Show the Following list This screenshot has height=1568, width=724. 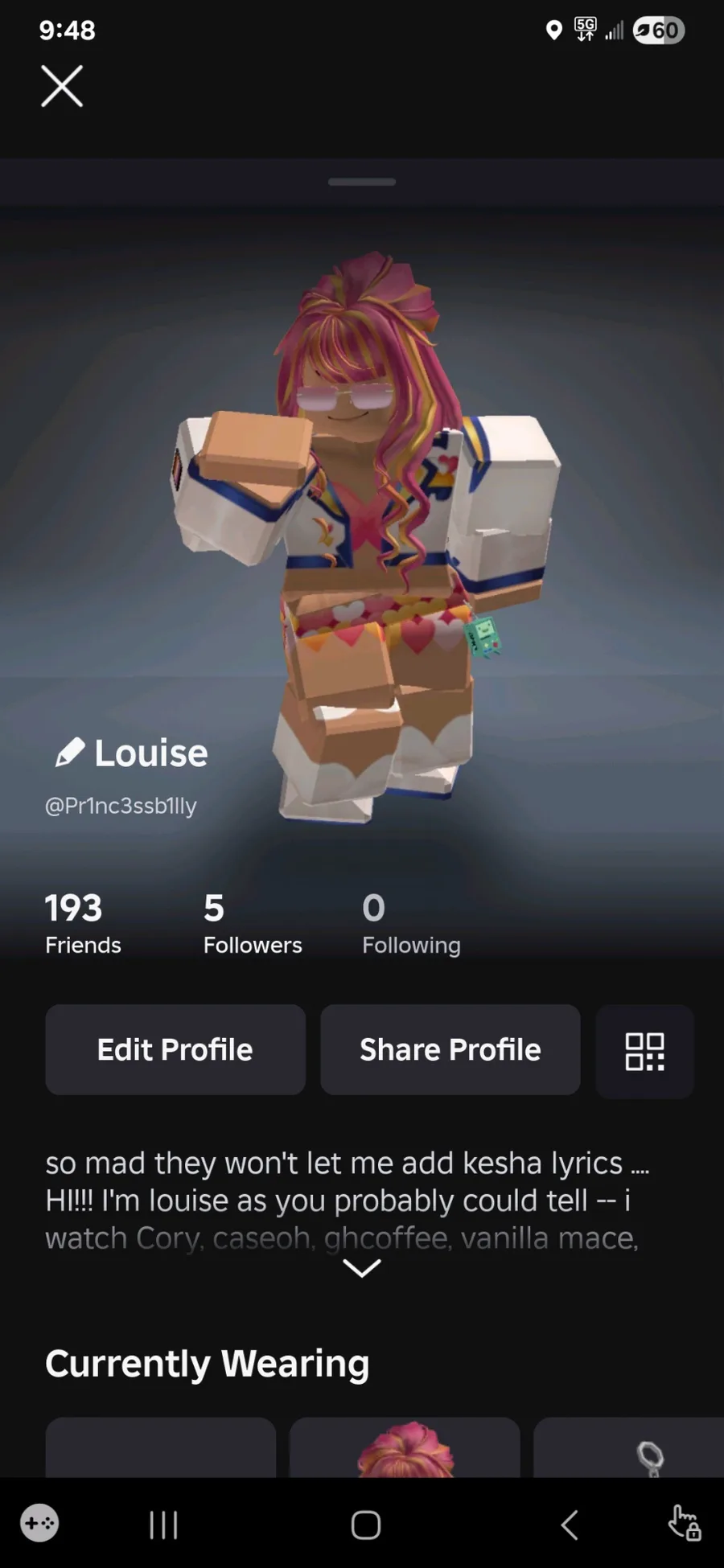coord(410,923)
